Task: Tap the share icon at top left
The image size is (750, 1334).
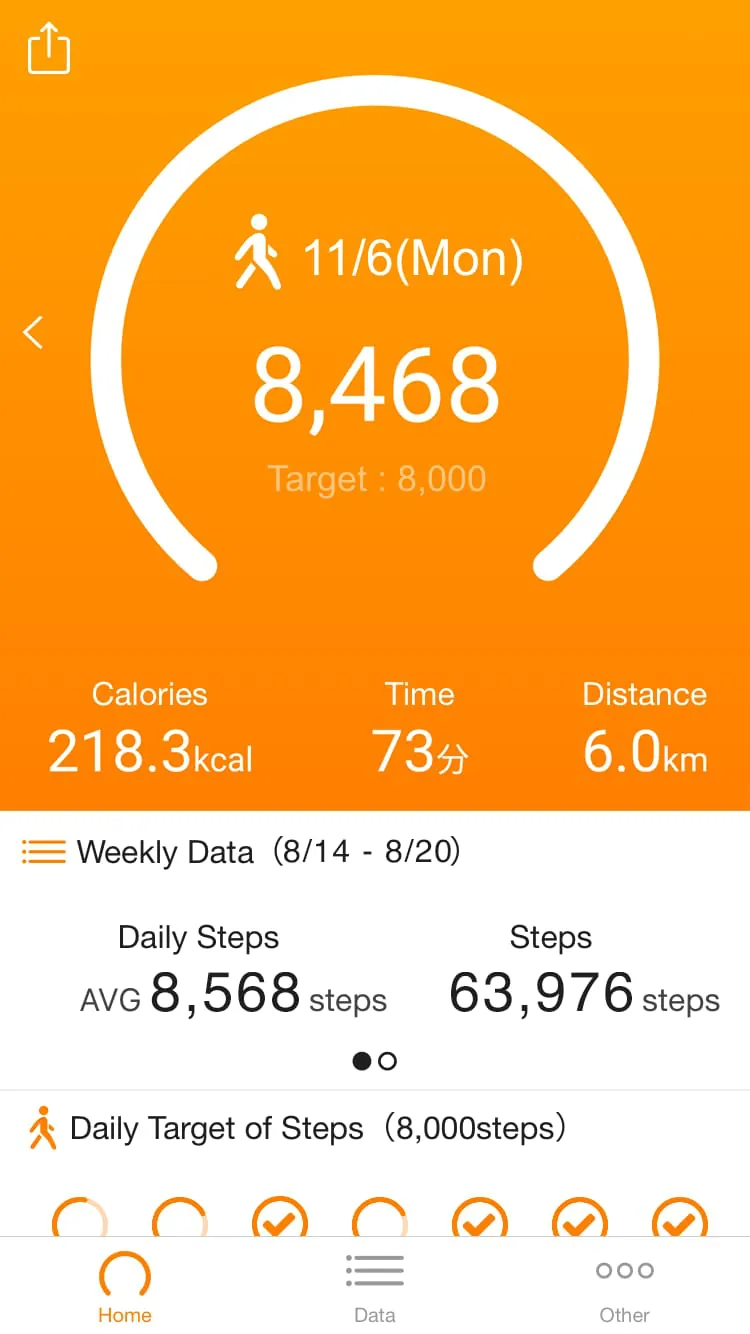Action: 47,47
